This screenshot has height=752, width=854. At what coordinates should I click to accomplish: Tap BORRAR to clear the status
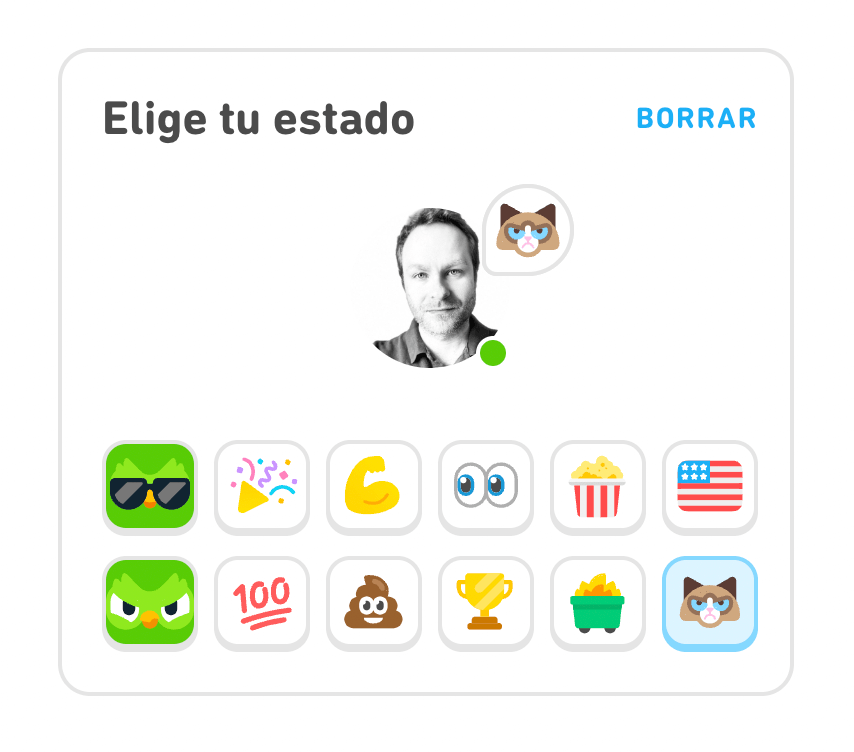tap(696, 118)
